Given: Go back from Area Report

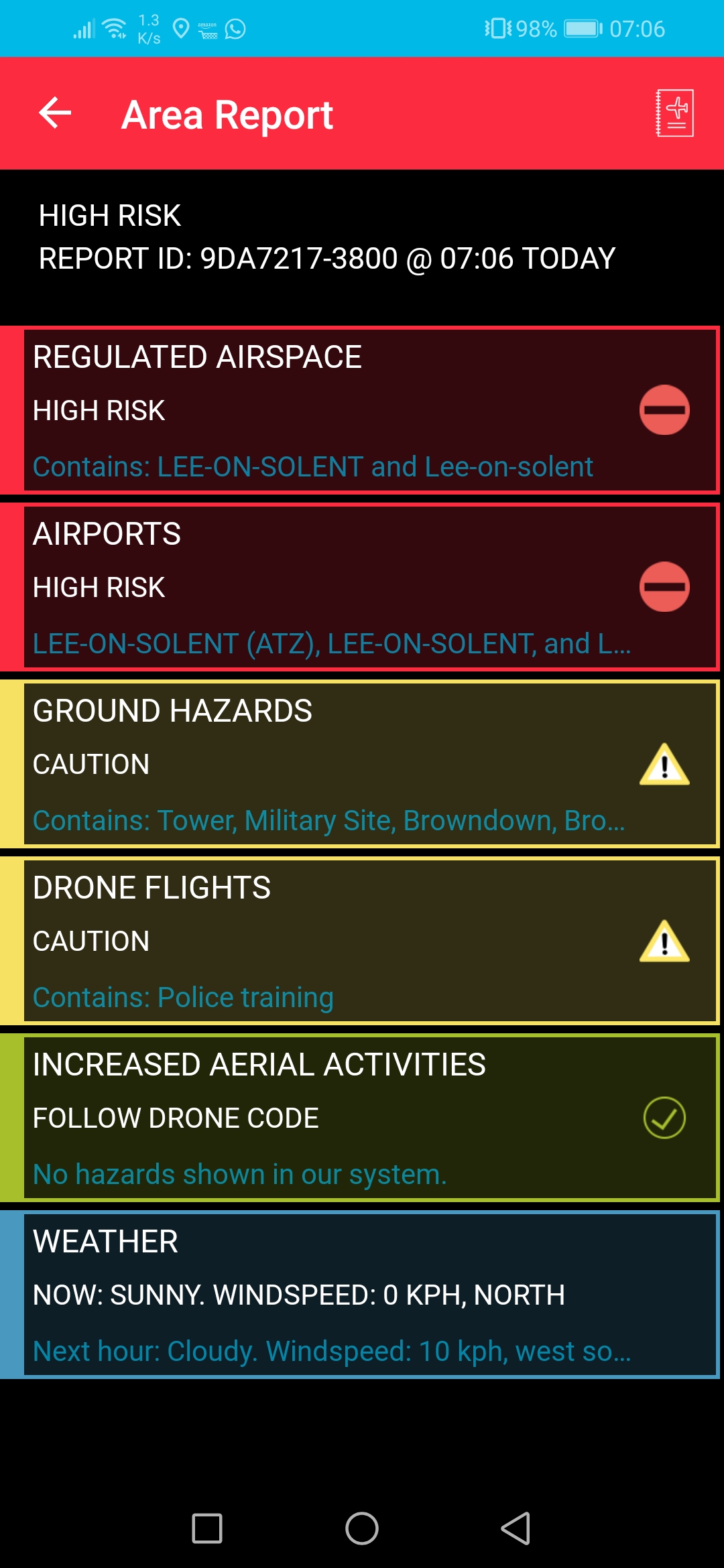Looking at the screenshot, I should click(55, 113).
